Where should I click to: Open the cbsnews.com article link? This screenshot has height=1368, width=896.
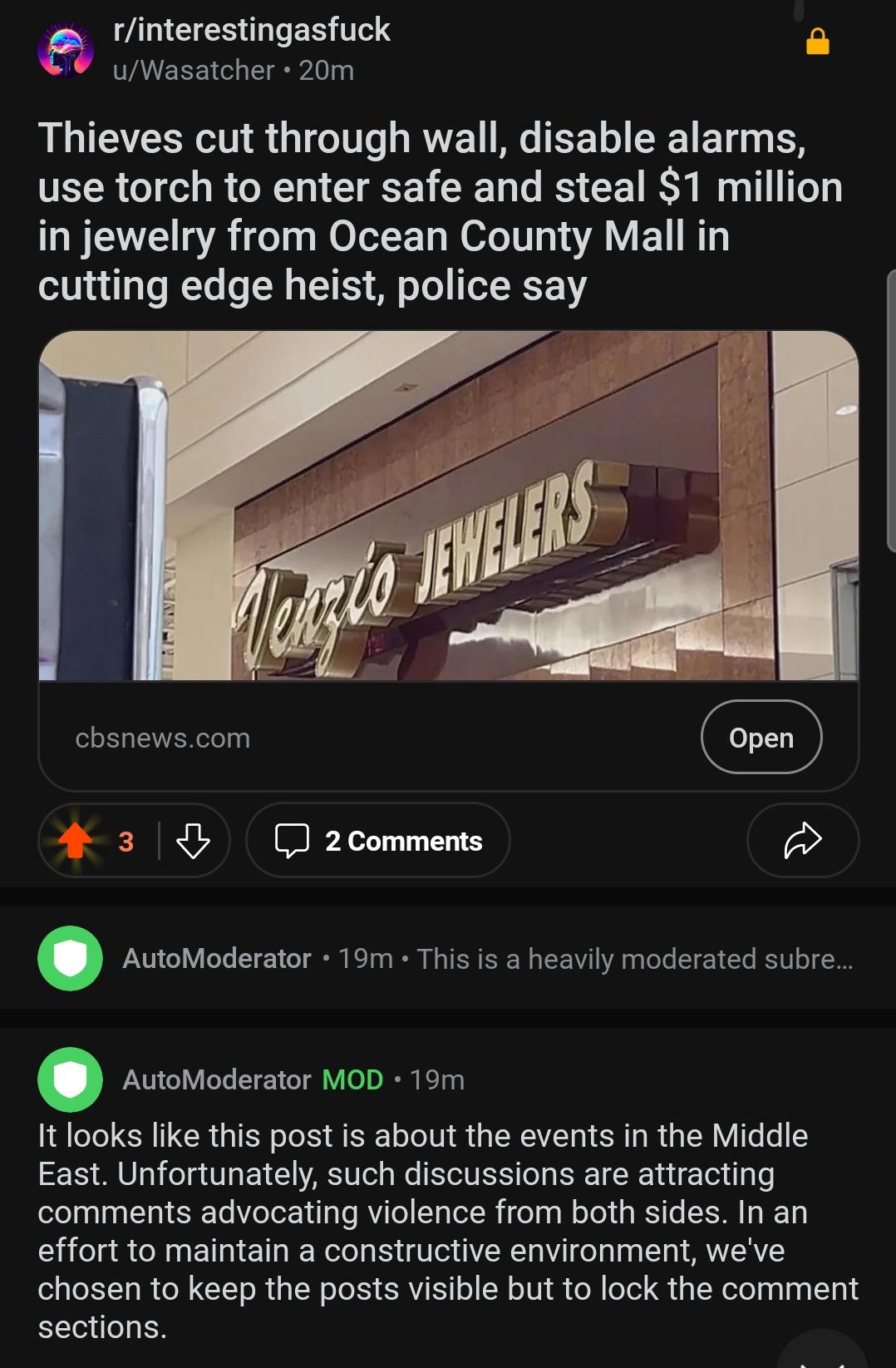pyautogui.click(x=761, y=737)
